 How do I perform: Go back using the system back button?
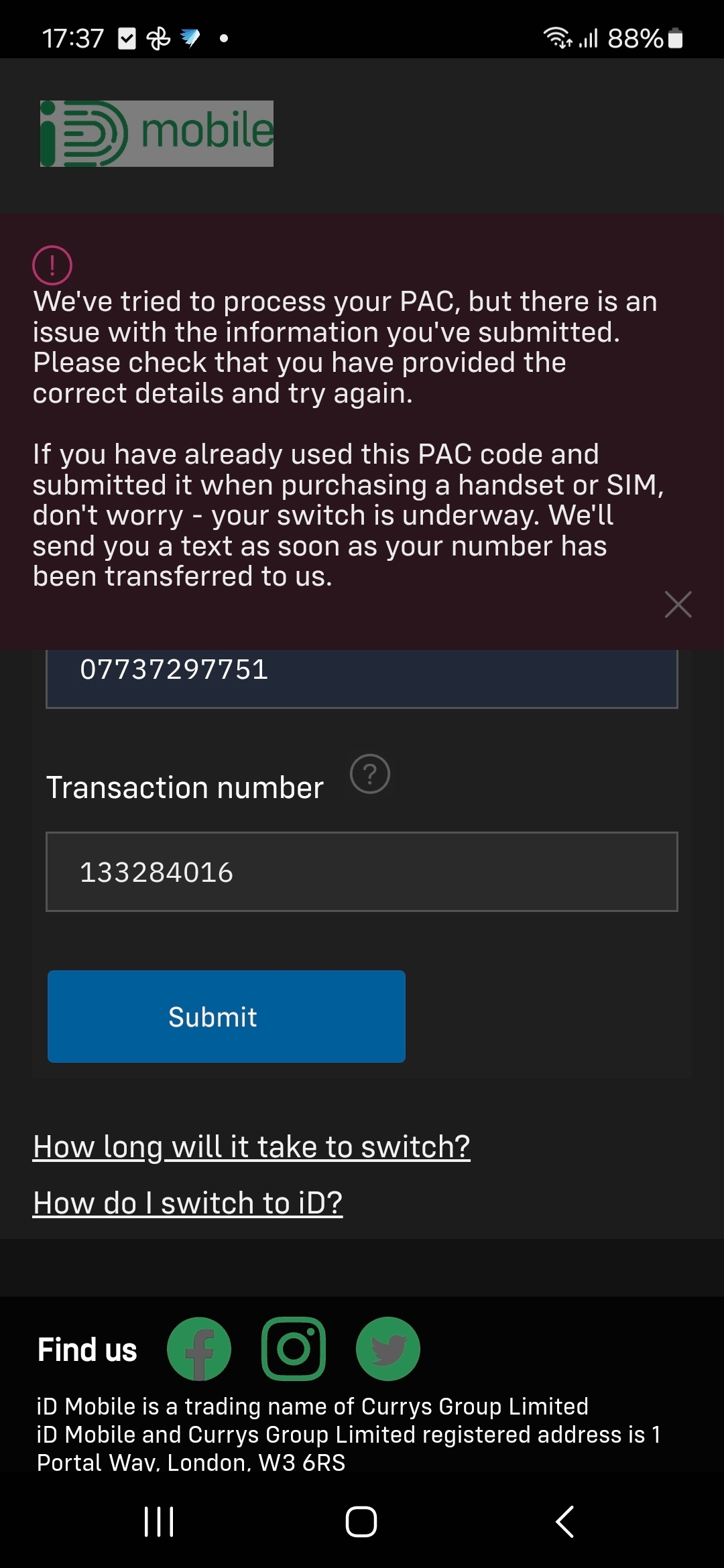point(565,1522)
